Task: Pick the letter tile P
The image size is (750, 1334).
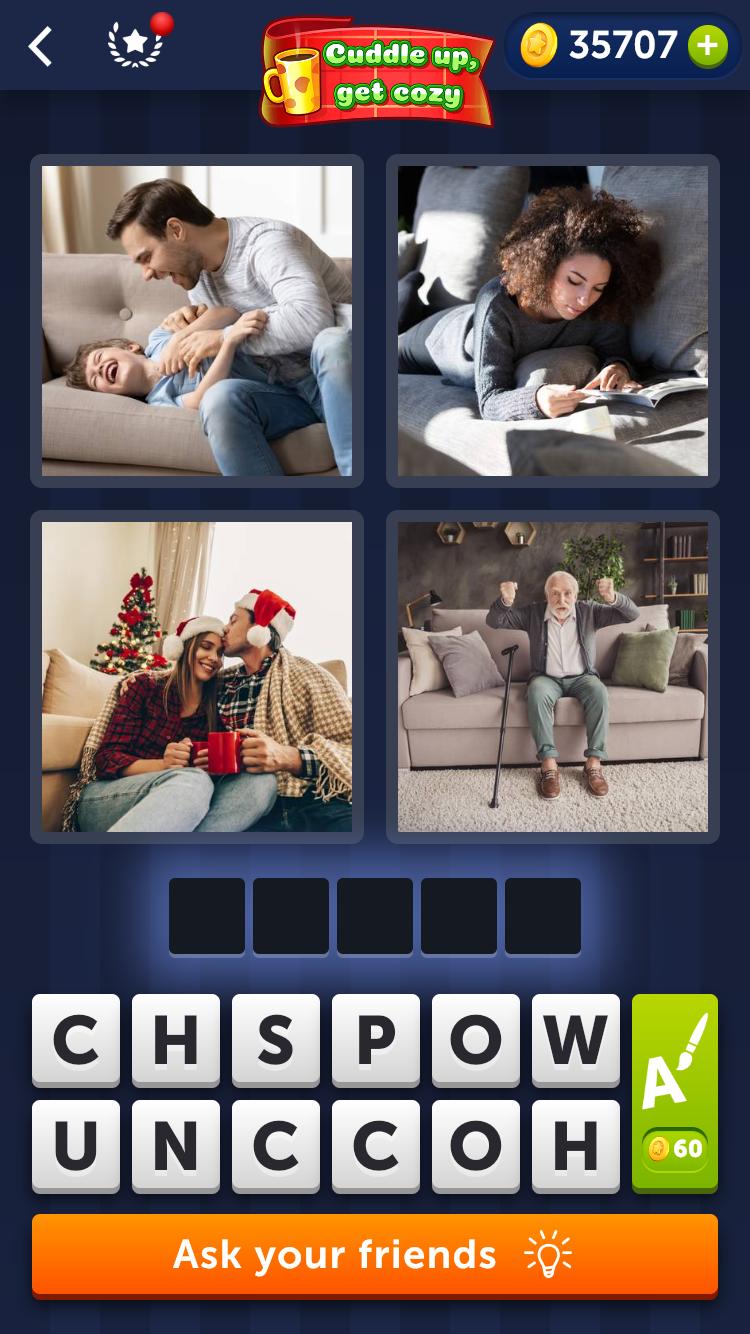Action: tap(375, 1040)
